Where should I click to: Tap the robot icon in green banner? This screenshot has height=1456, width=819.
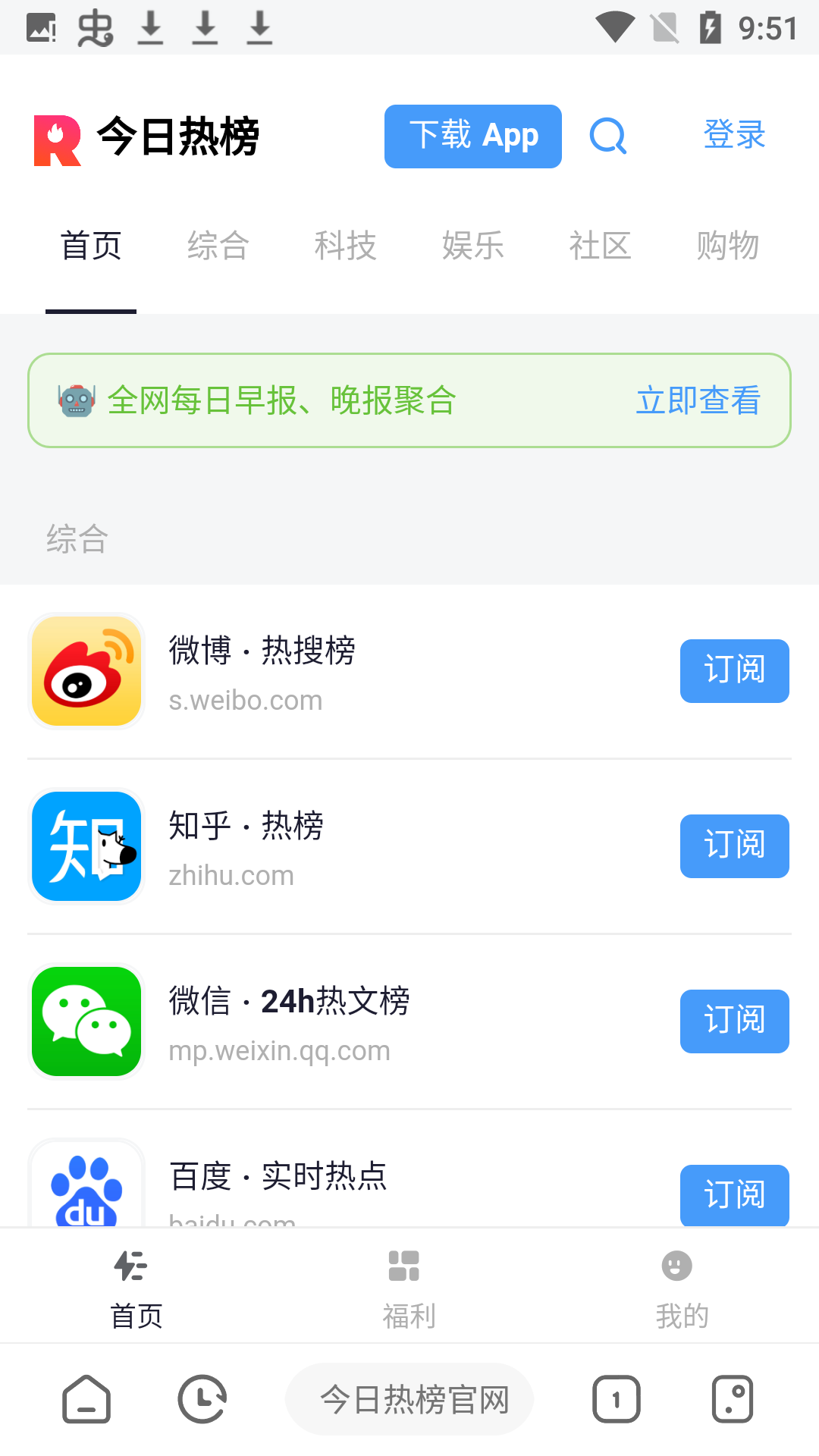[75, 401]
